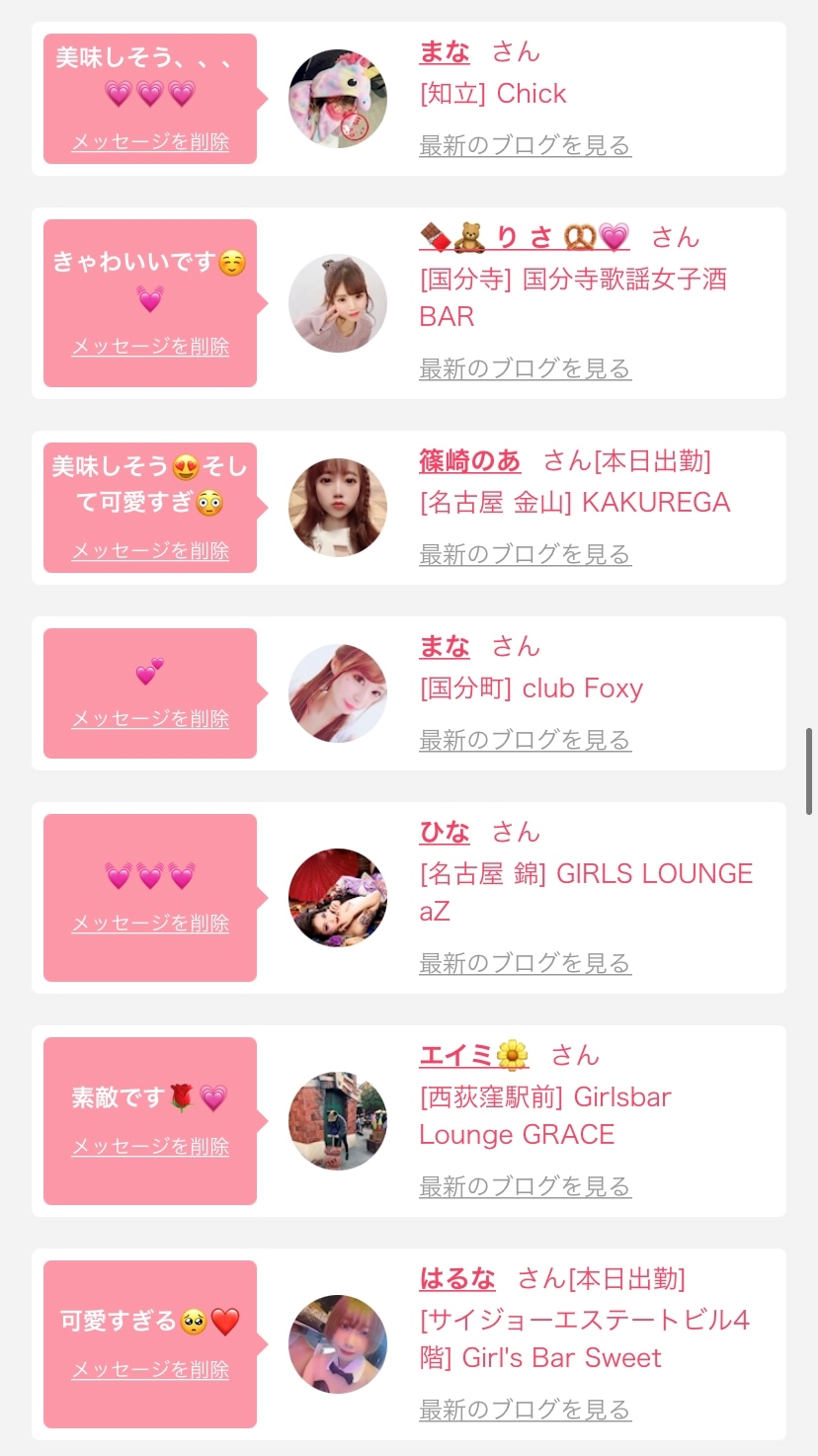This screenshot has height=1456, width=818.
Task: Open はるな's profile name link
Action: pyautogui.click(x=457, y=1278)
